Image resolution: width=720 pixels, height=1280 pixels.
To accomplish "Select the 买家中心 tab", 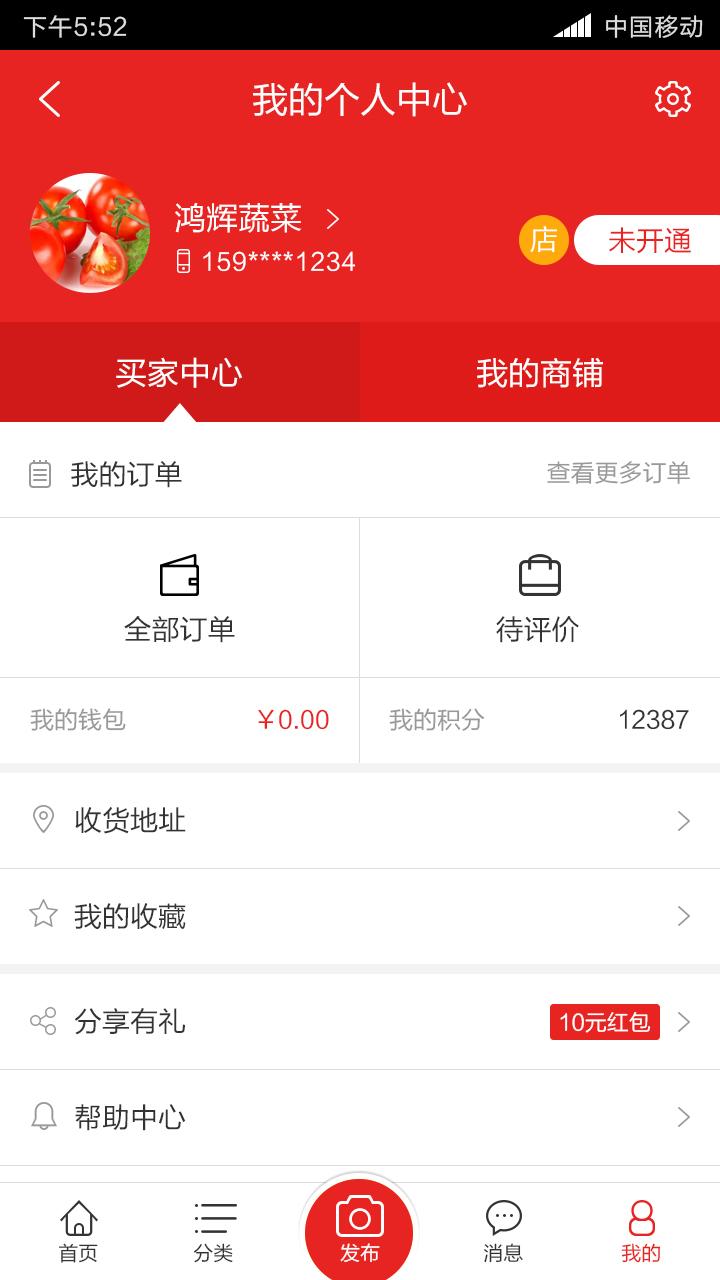I will (x=180, y=371).
